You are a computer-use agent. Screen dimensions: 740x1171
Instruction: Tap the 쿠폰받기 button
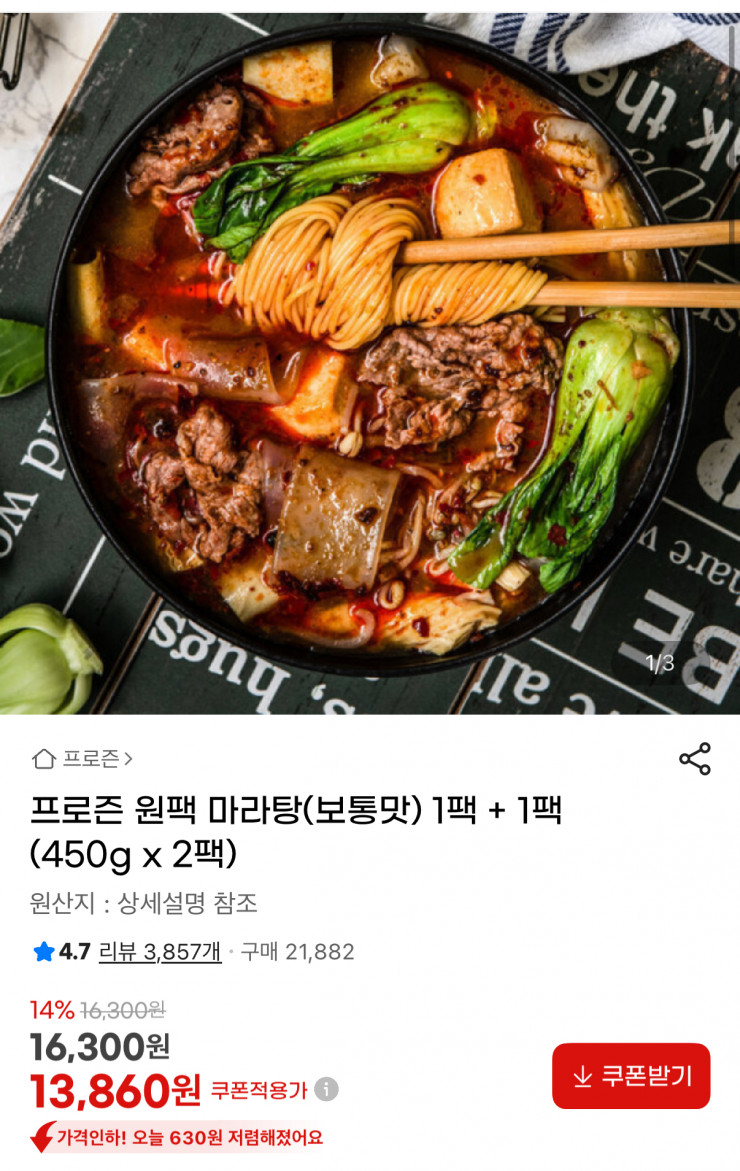tap(631, 1076)
